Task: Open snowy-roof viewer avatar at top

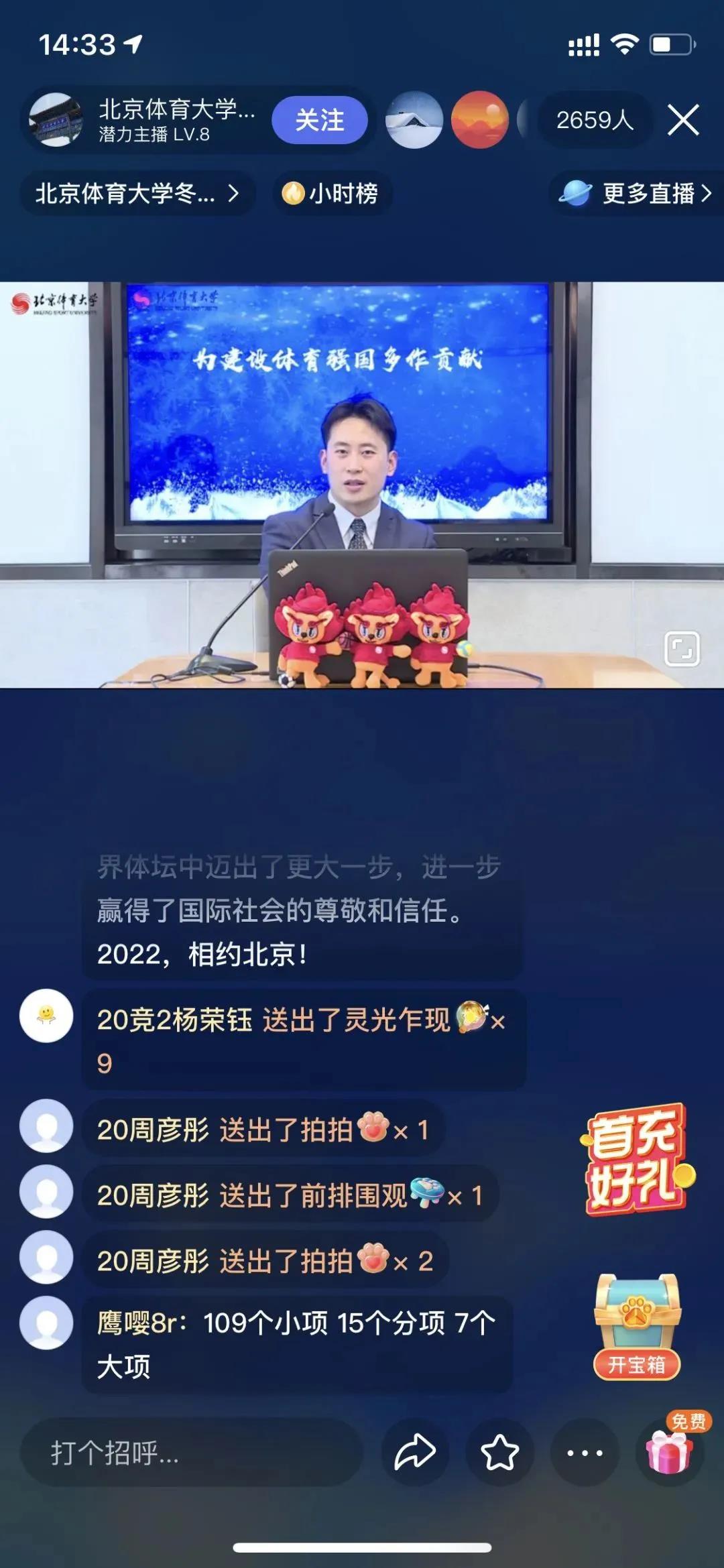Action: [414, 120]
